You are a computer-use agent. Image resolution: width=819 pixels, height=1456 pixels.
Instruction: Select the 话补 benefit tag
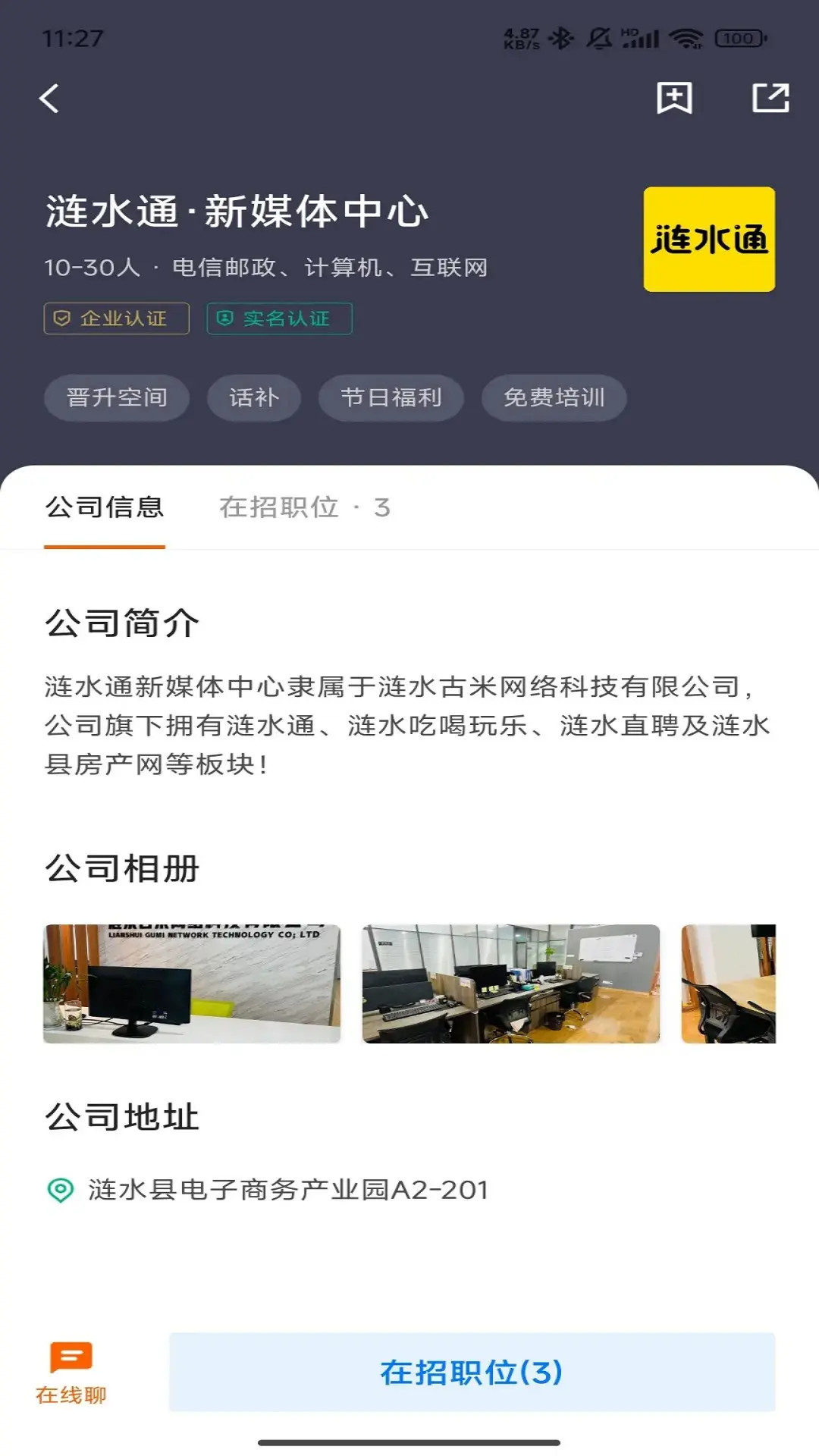pos(253,397)
